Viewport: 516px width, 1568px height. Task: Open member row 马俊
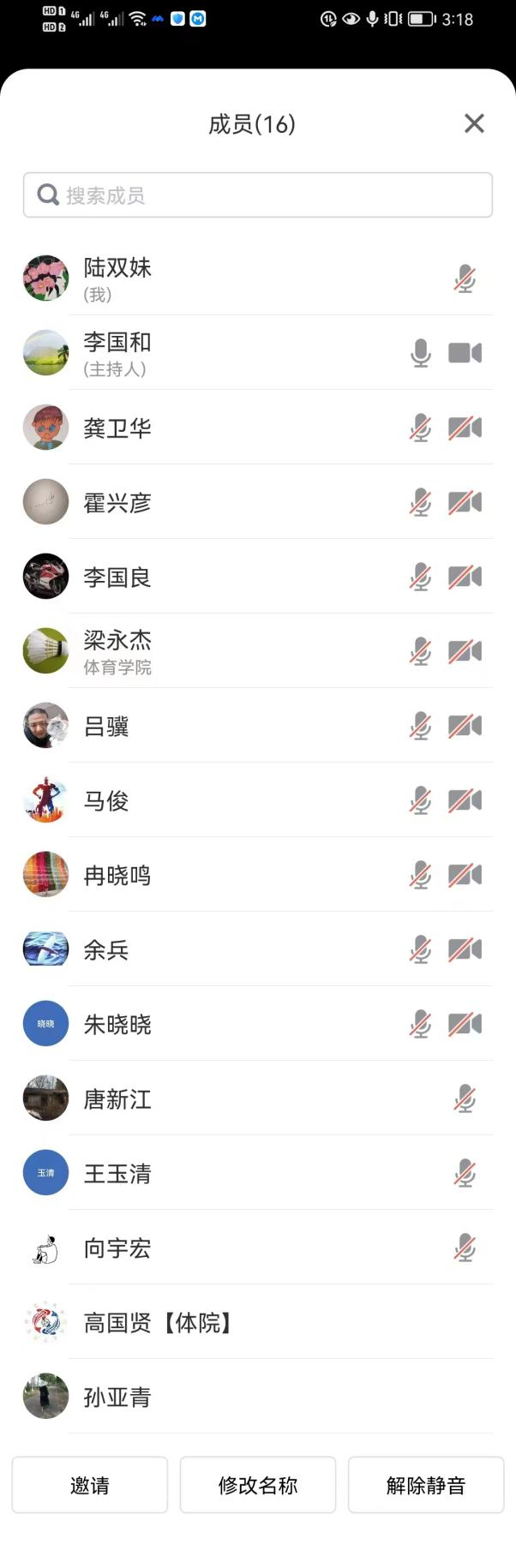[x=106, y=800]
